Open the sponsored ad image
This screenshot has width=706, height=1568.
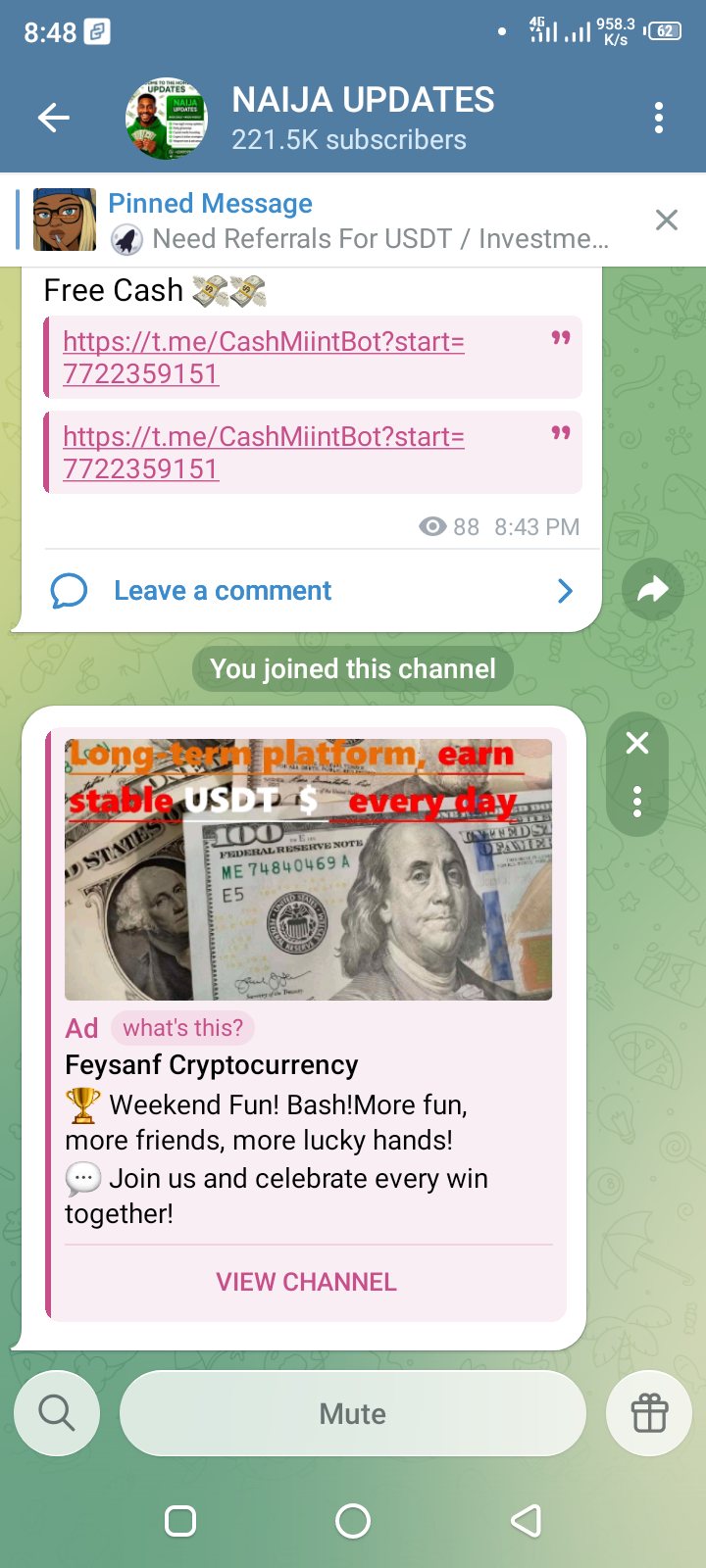point(308,869)
